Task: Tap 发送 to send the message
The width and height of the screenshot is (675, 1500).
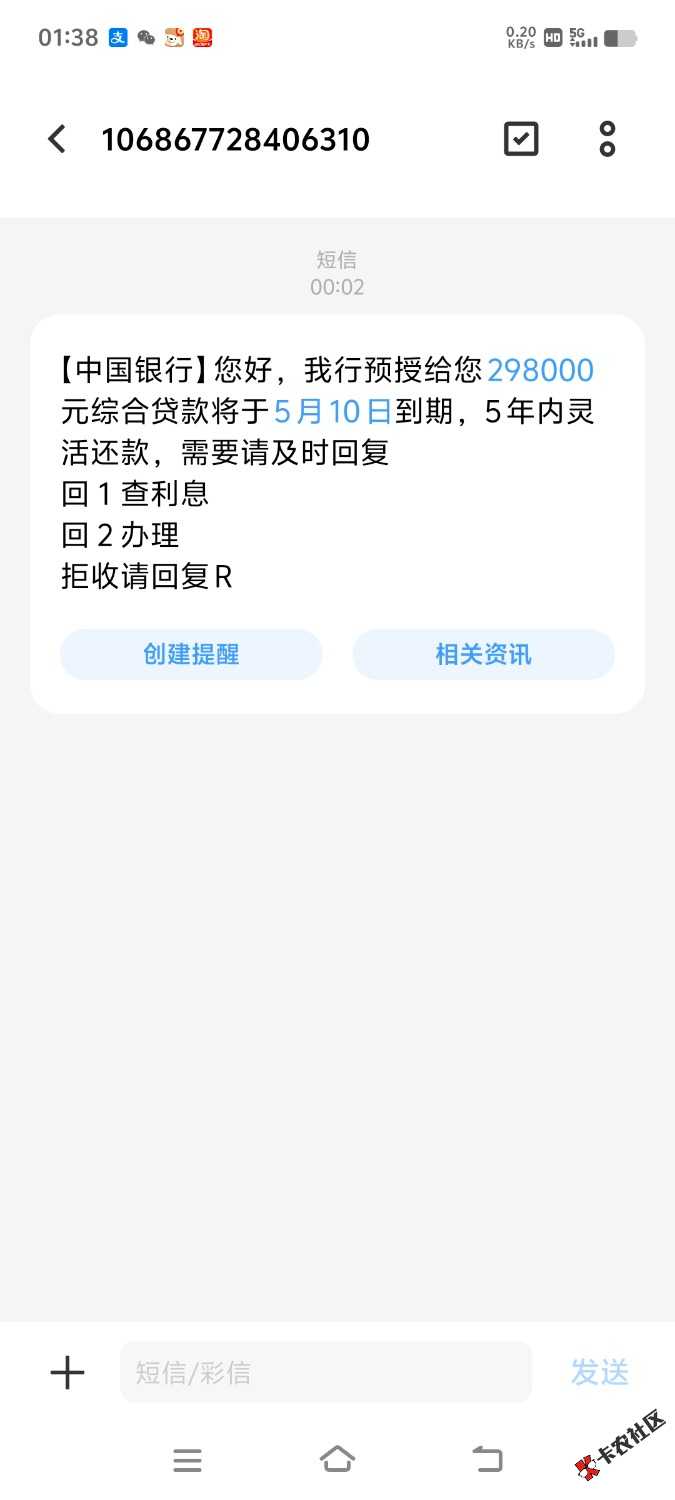Action: coord(599,1373)
